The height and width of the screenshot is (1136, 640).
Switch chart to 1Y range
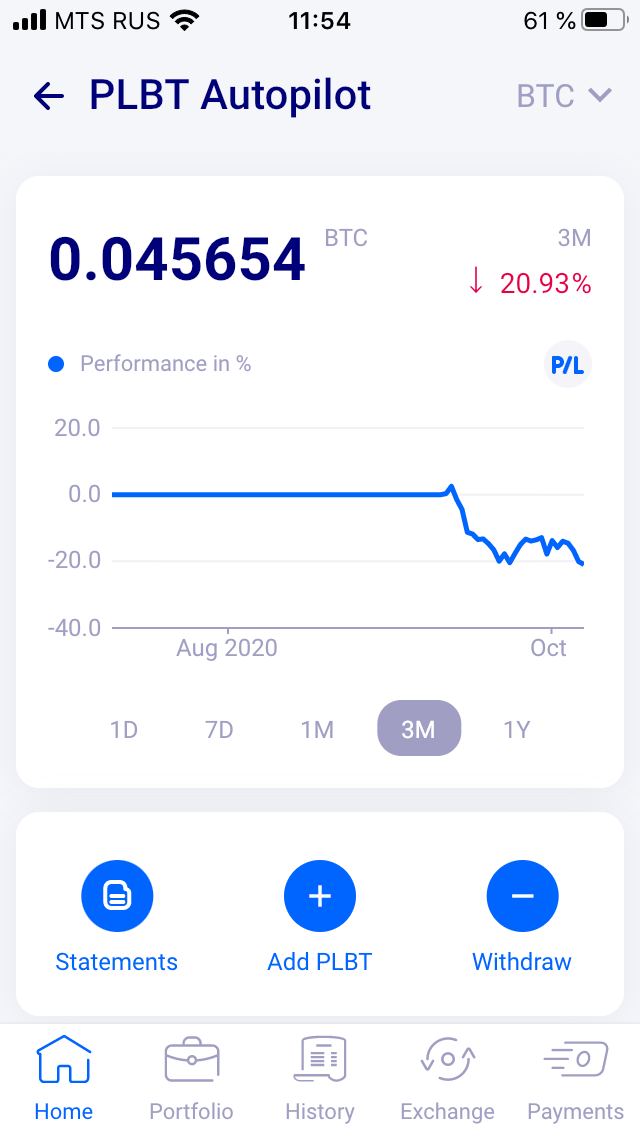[x=517, y=729]
